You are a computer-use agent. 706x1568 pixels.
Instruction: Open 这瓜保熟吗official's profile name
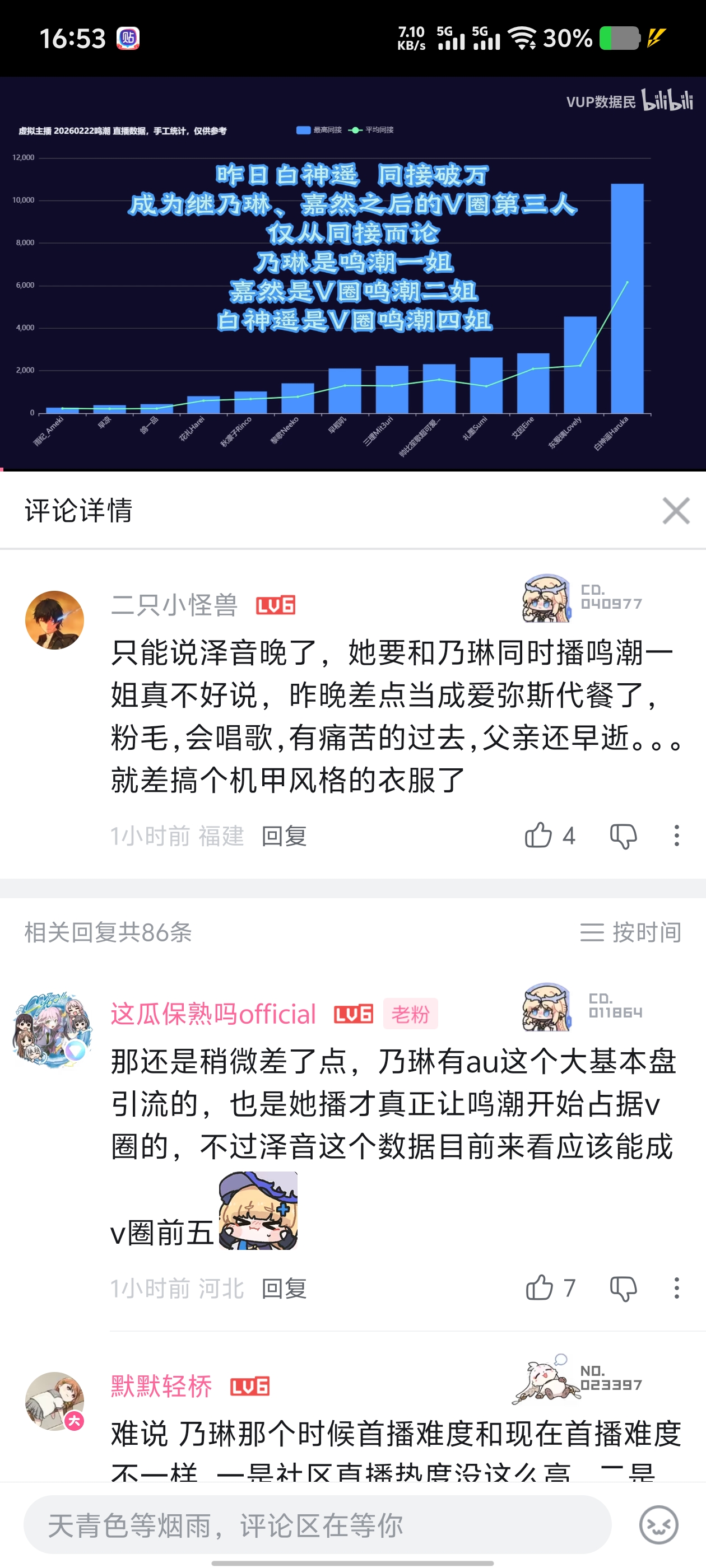click(213, 1014)
